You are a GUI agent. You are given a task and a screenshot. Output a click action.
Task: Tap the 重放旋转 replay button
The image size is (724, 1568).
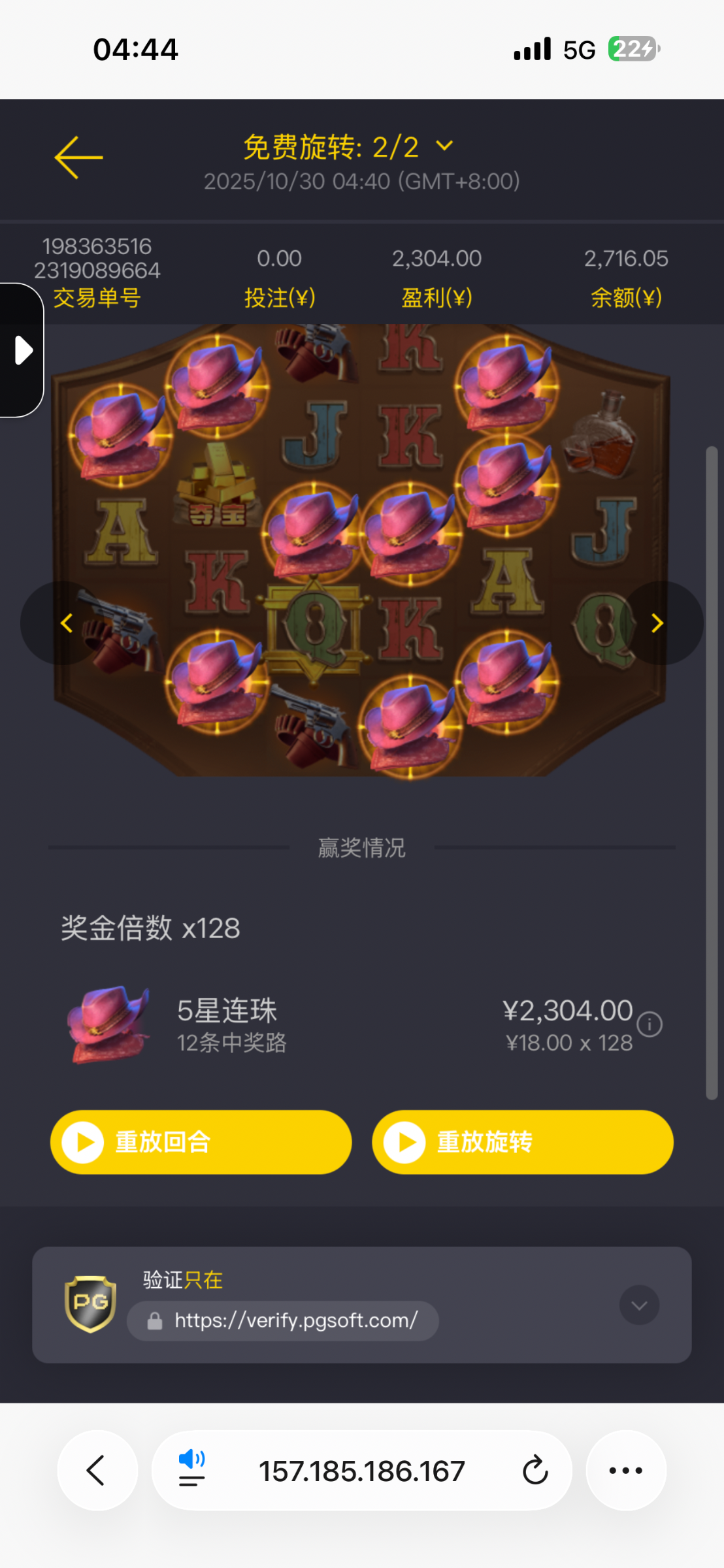point(522,1142)
